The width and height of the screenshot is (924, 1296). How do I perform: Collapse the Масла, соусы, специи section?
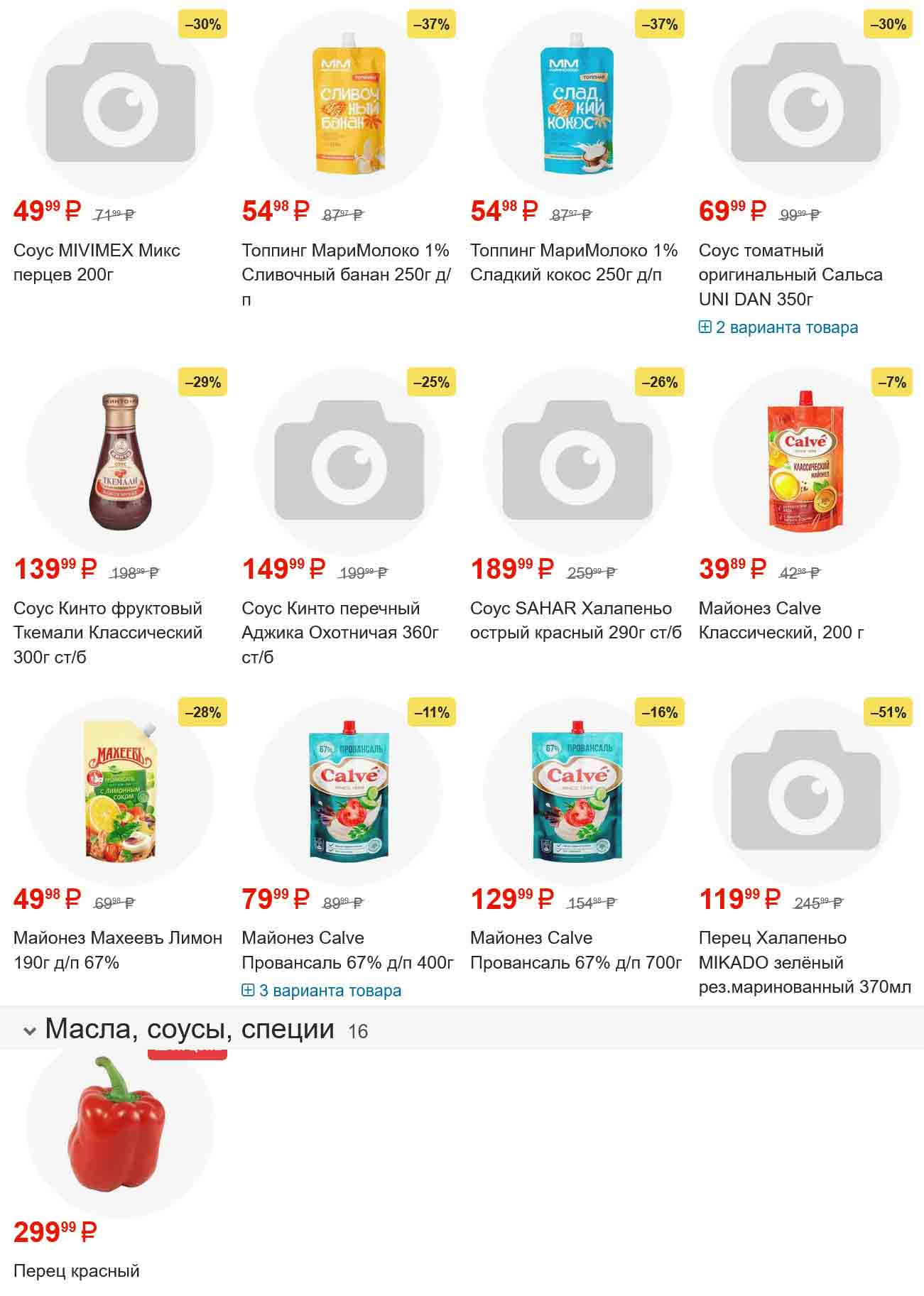pos(30,1030)
